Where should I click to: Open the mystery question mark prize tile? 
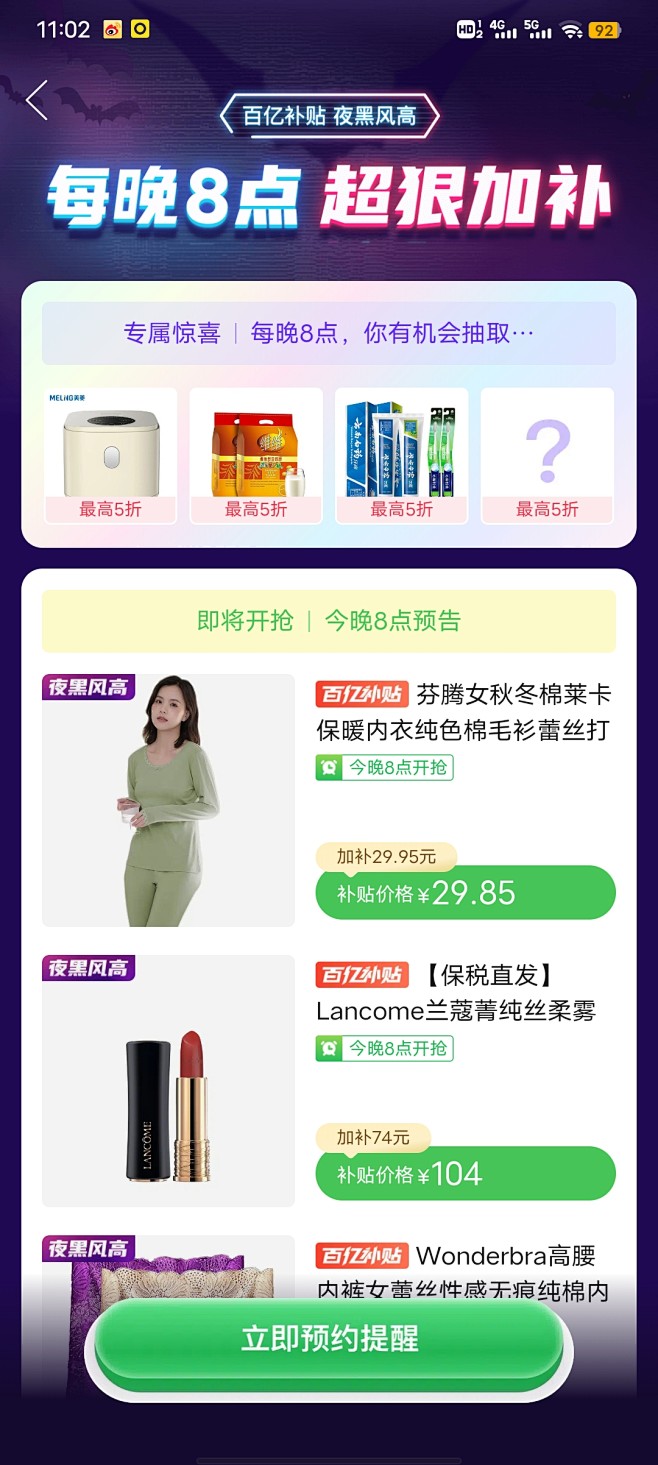tap(547, 455)
